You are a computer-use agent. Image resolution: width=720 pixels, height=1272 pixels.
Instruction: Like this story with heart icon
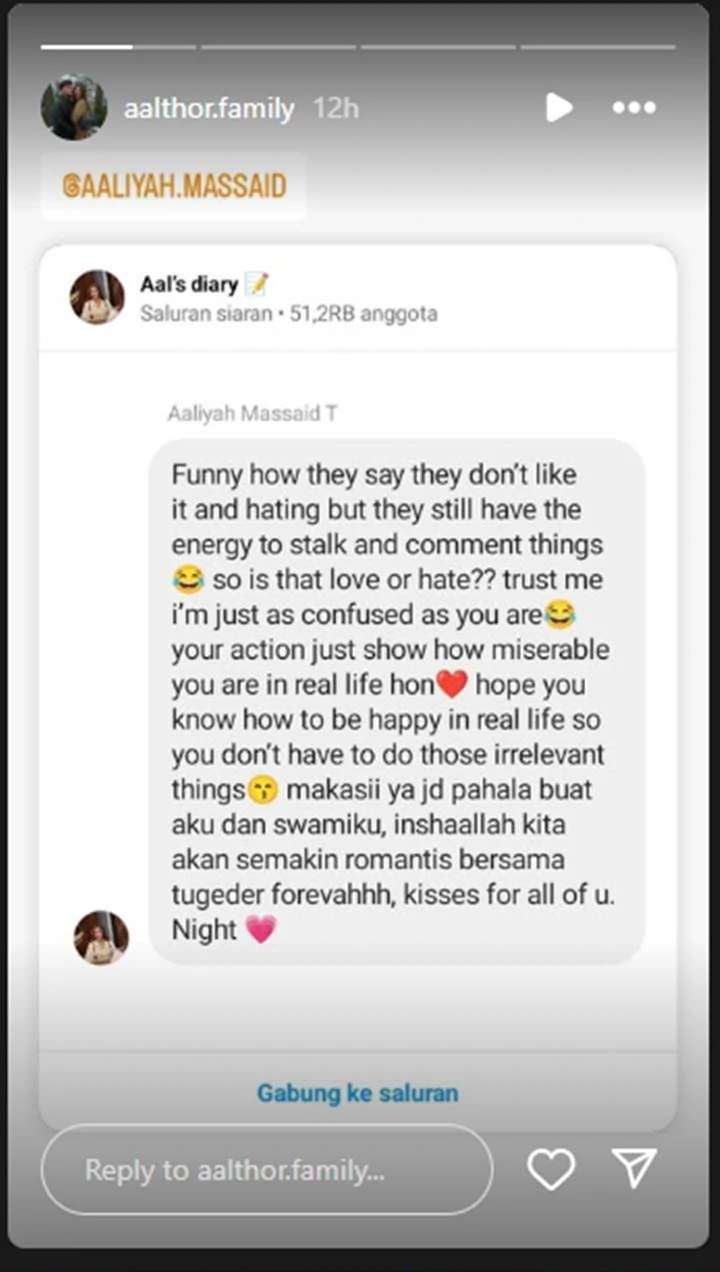(x=551, y=1170)
